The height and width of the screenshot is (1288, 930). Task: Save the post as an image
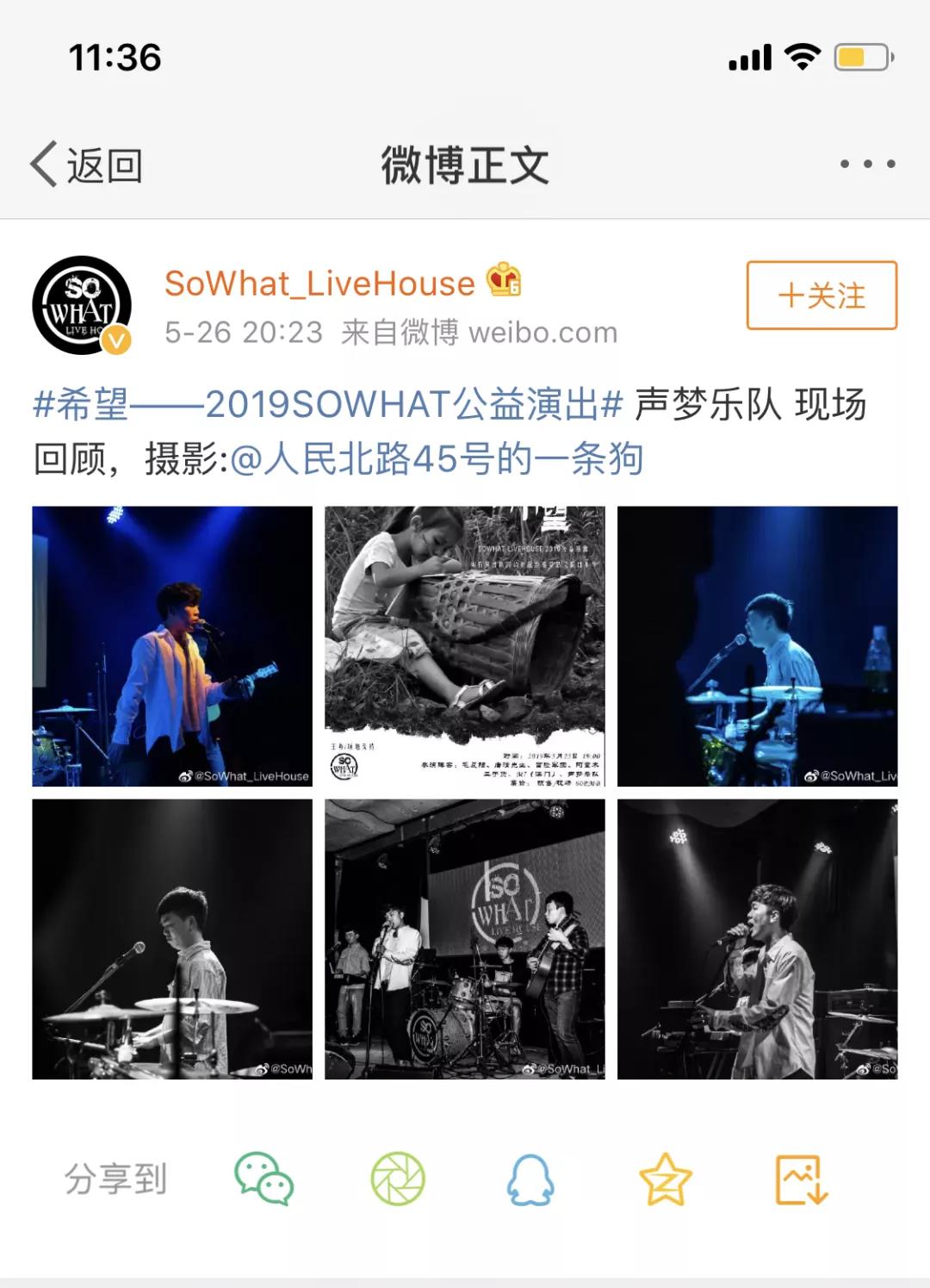pos(801,1179)
